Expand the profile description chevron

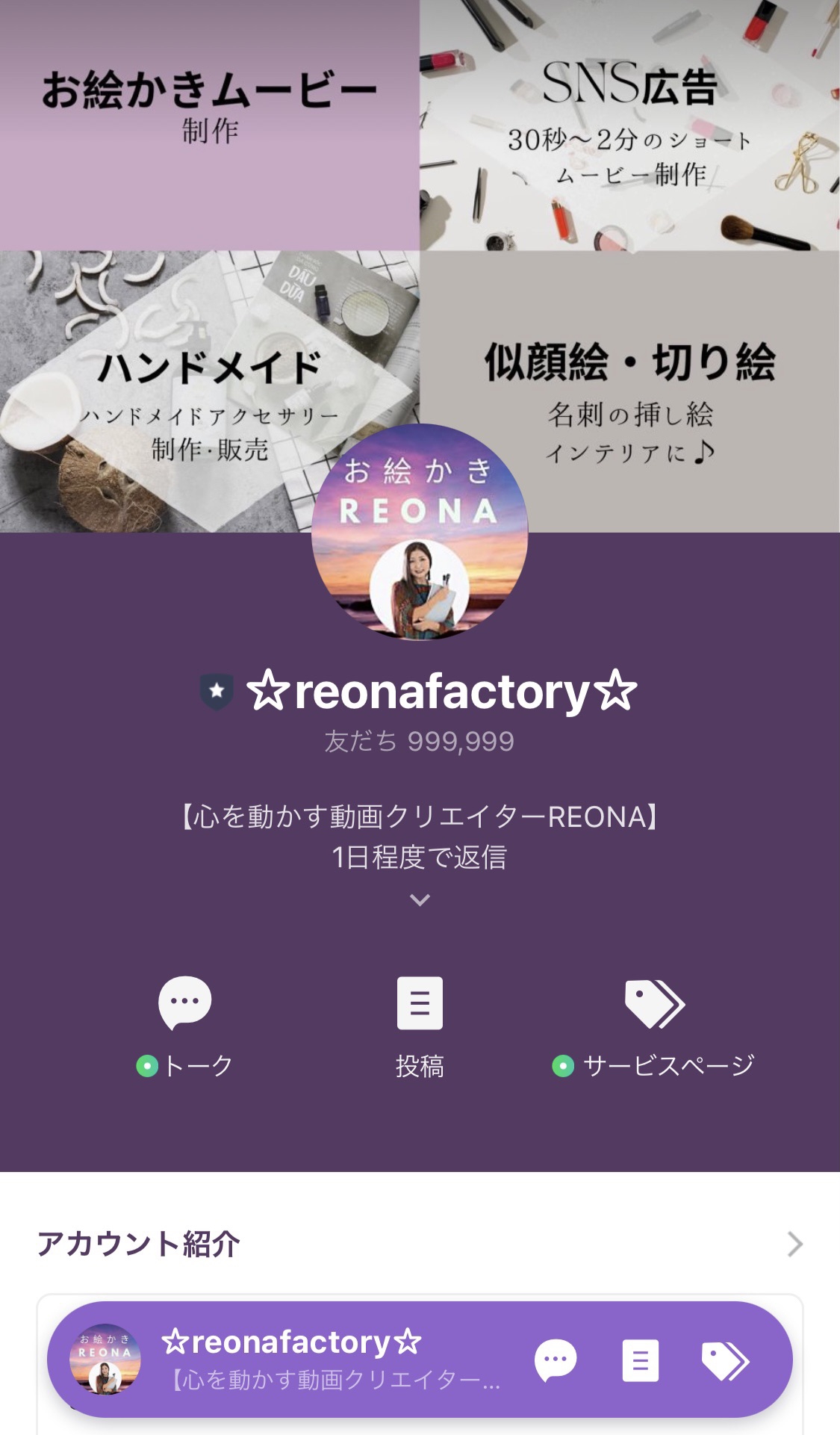click(420, 900)
